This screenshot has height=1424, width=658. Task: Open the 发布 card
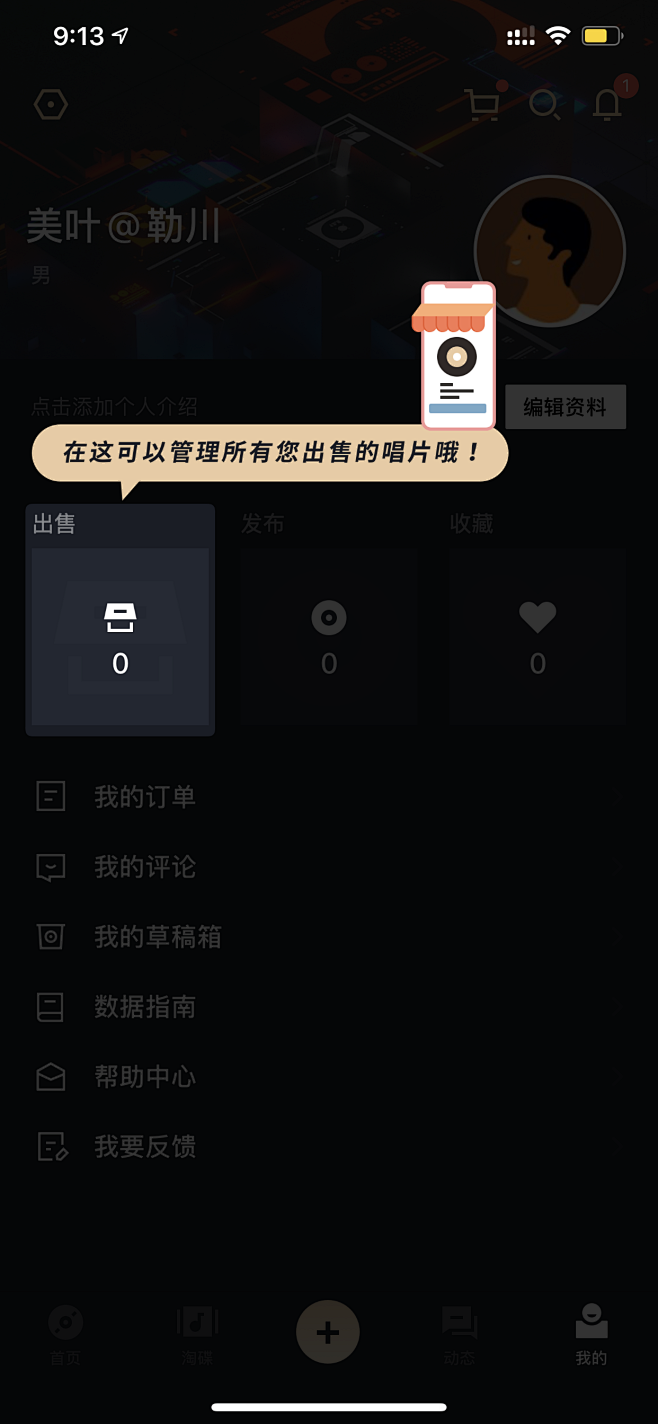pos(328,620)
